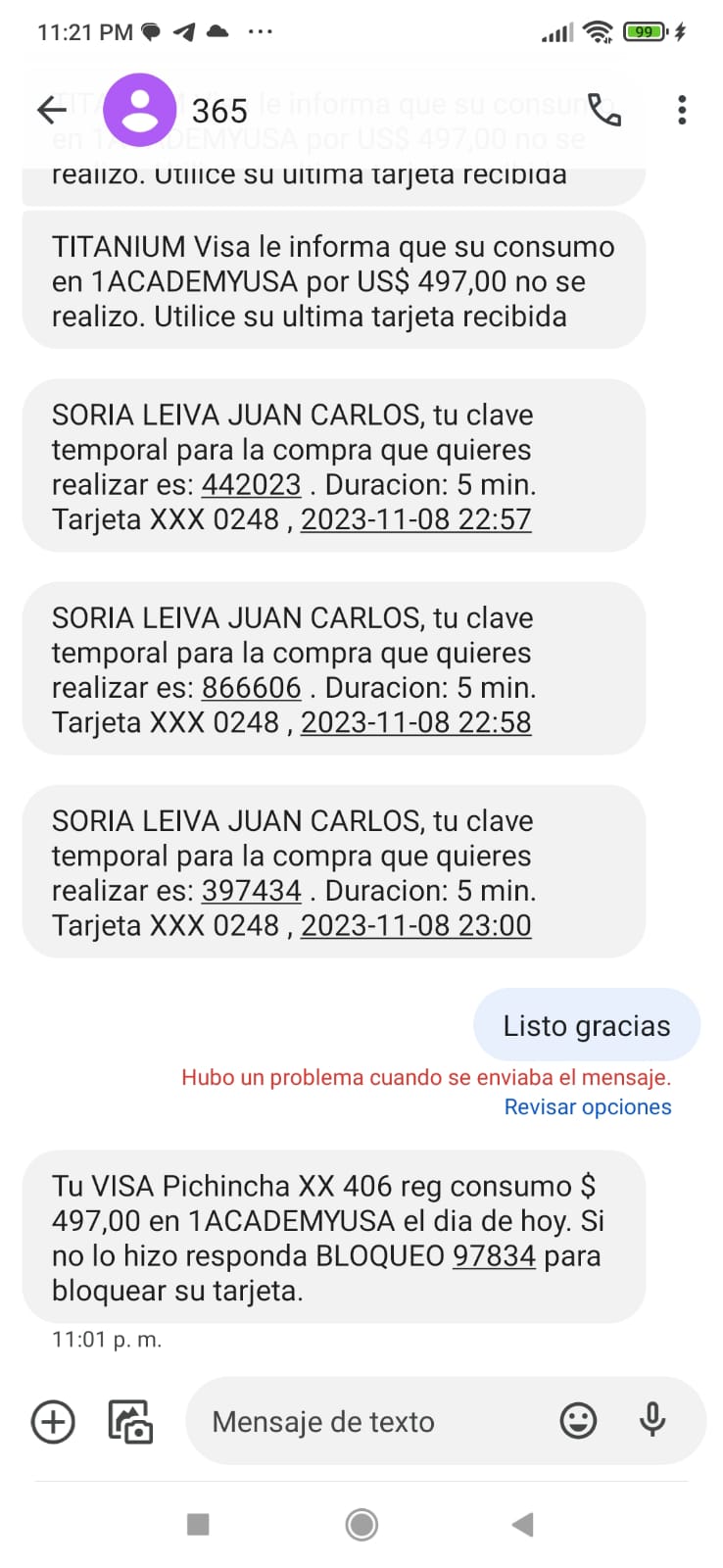Tap the failed 'Listo gracias' message bubble

[x=586, y=1025]
